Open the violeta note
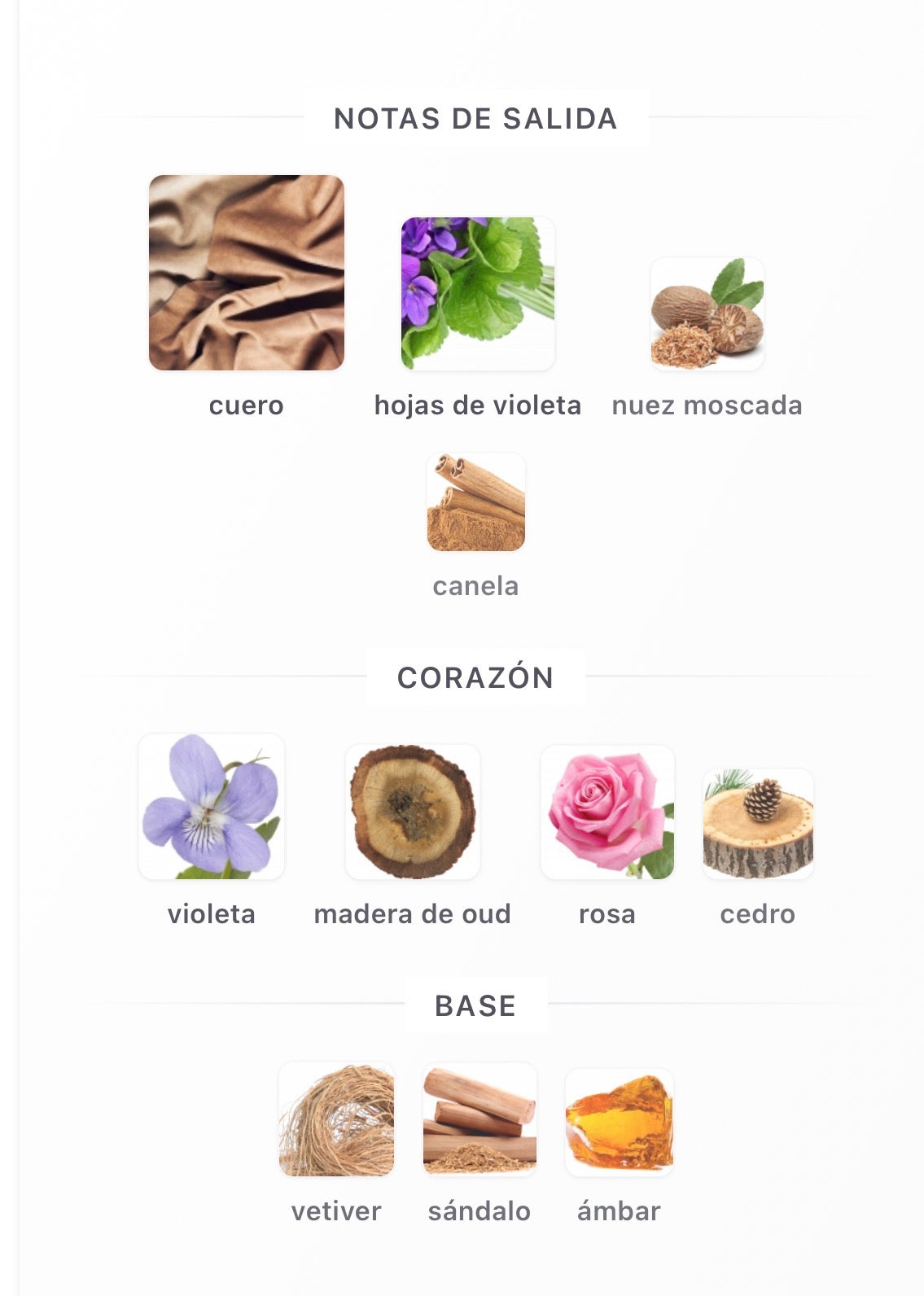The width and height of the screenshot is (924, 1296). (212, 807)
